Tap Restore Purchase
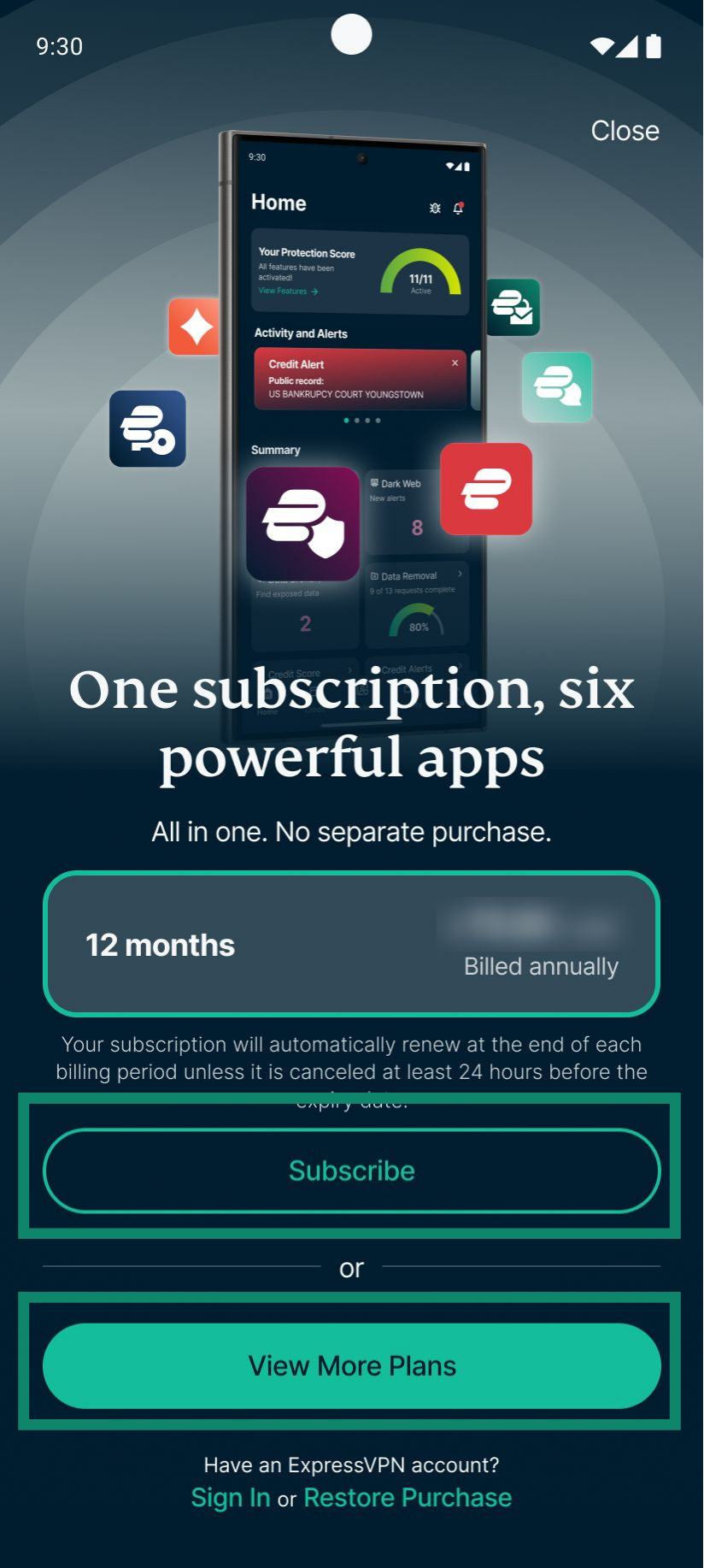The image size is (704, 1568). 408,1498
